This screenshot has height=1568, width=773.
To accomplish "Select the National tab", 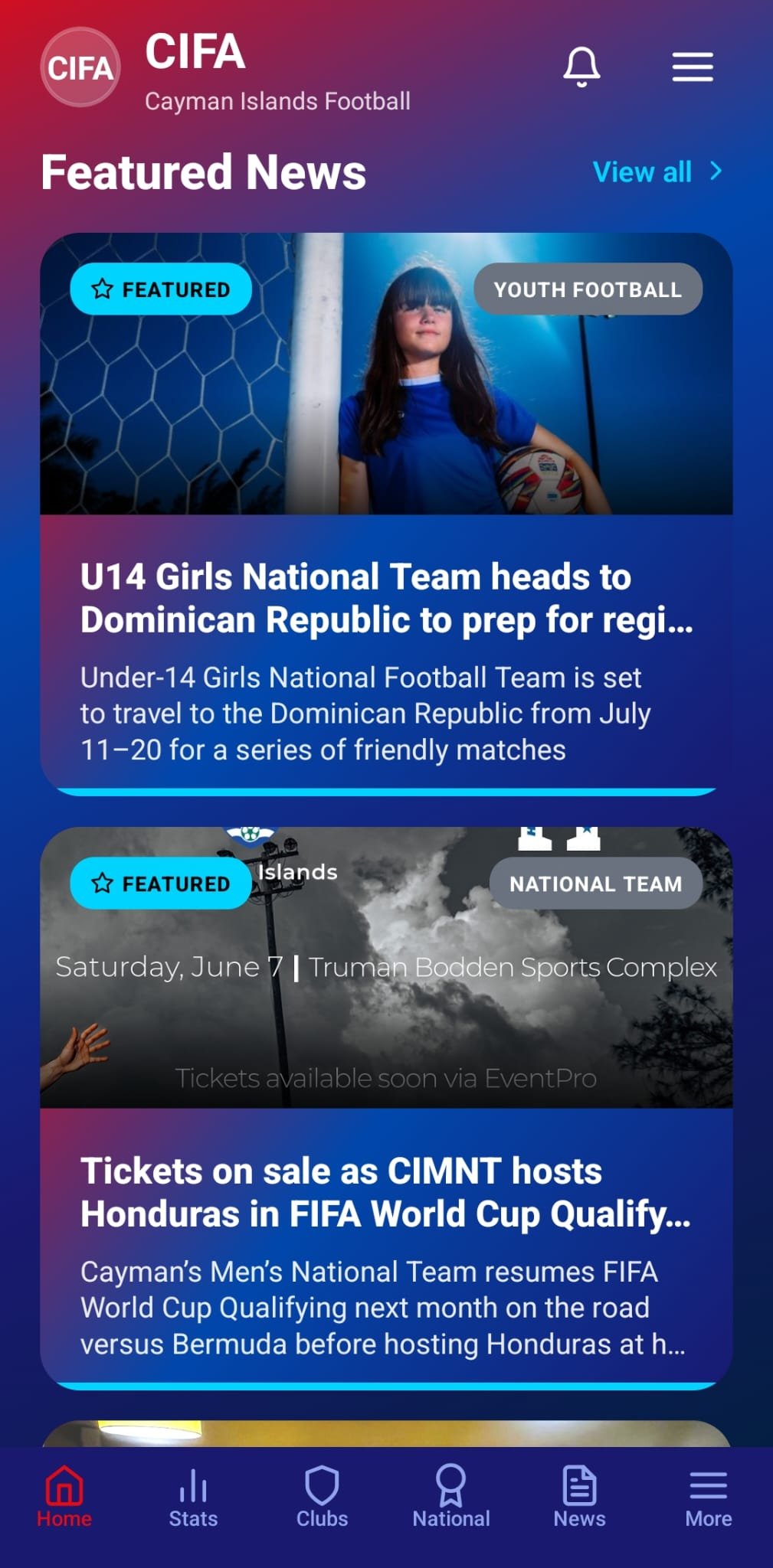I will (x=450, y=1497).
